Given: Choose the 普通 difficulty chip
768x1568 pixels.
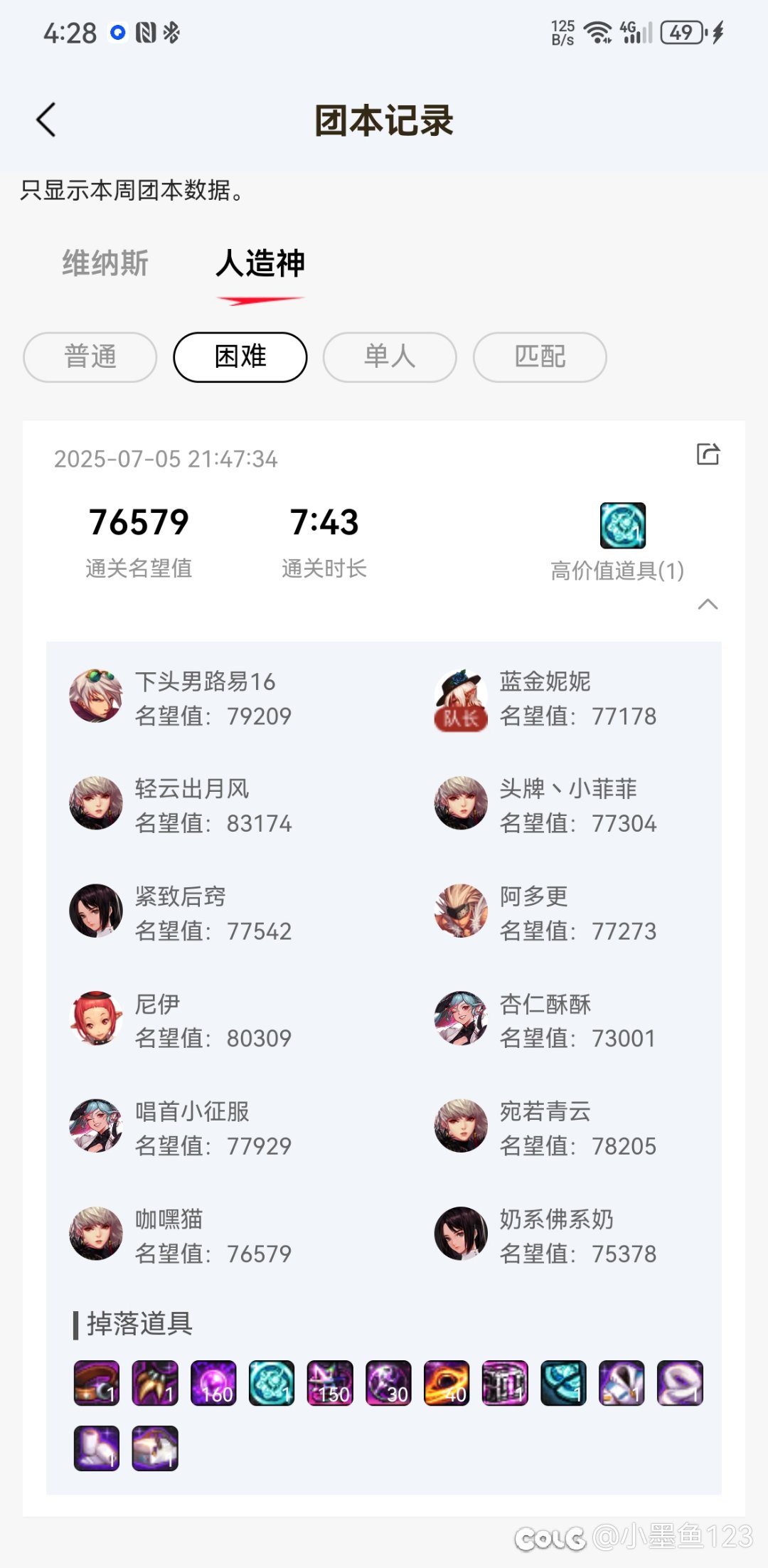Looking at the screenshot, I should pos(90,357).
